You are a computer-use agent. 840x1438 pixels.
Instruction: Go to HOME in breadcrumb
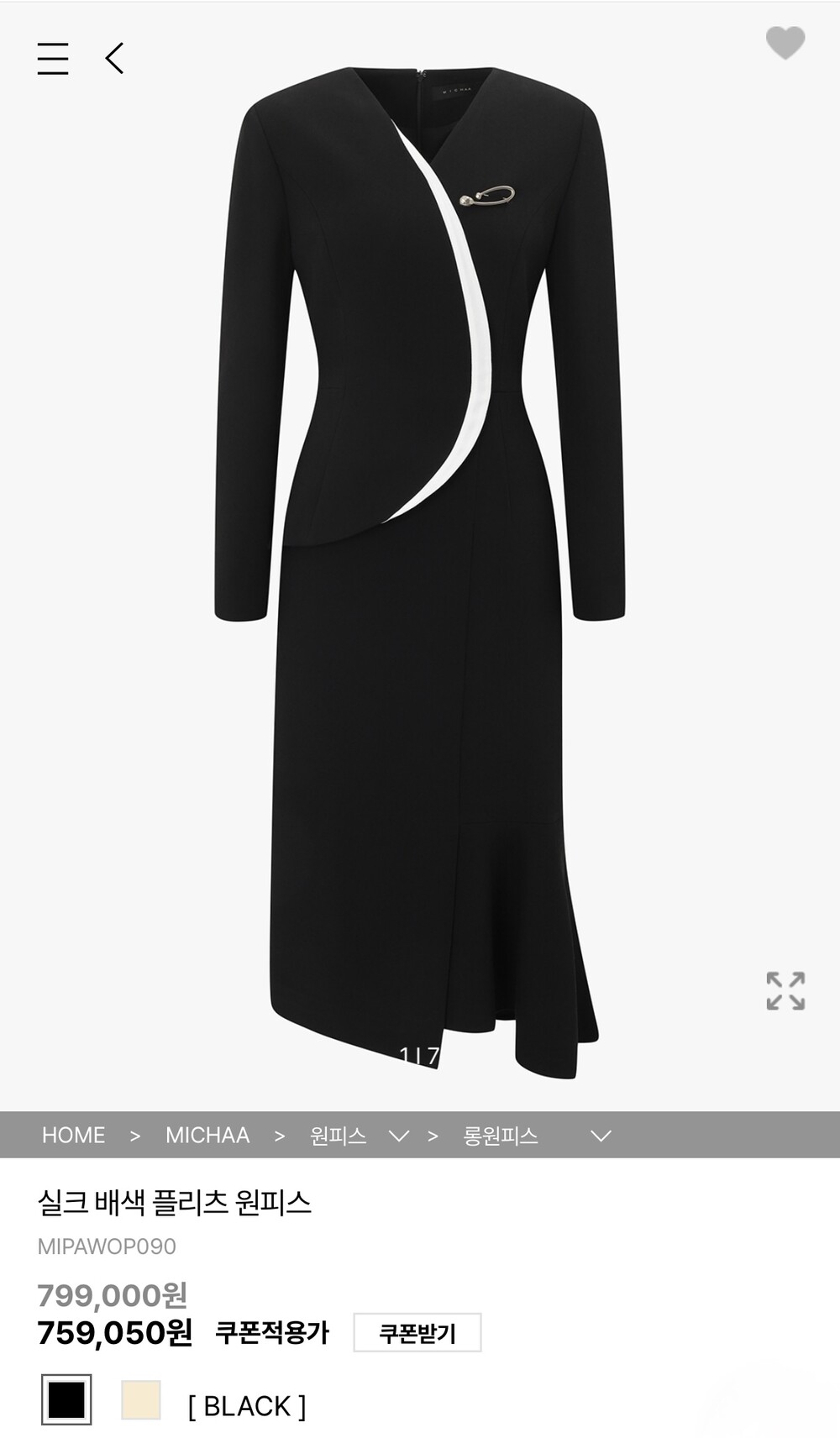pyautogui.click(x=73, y=1136)
